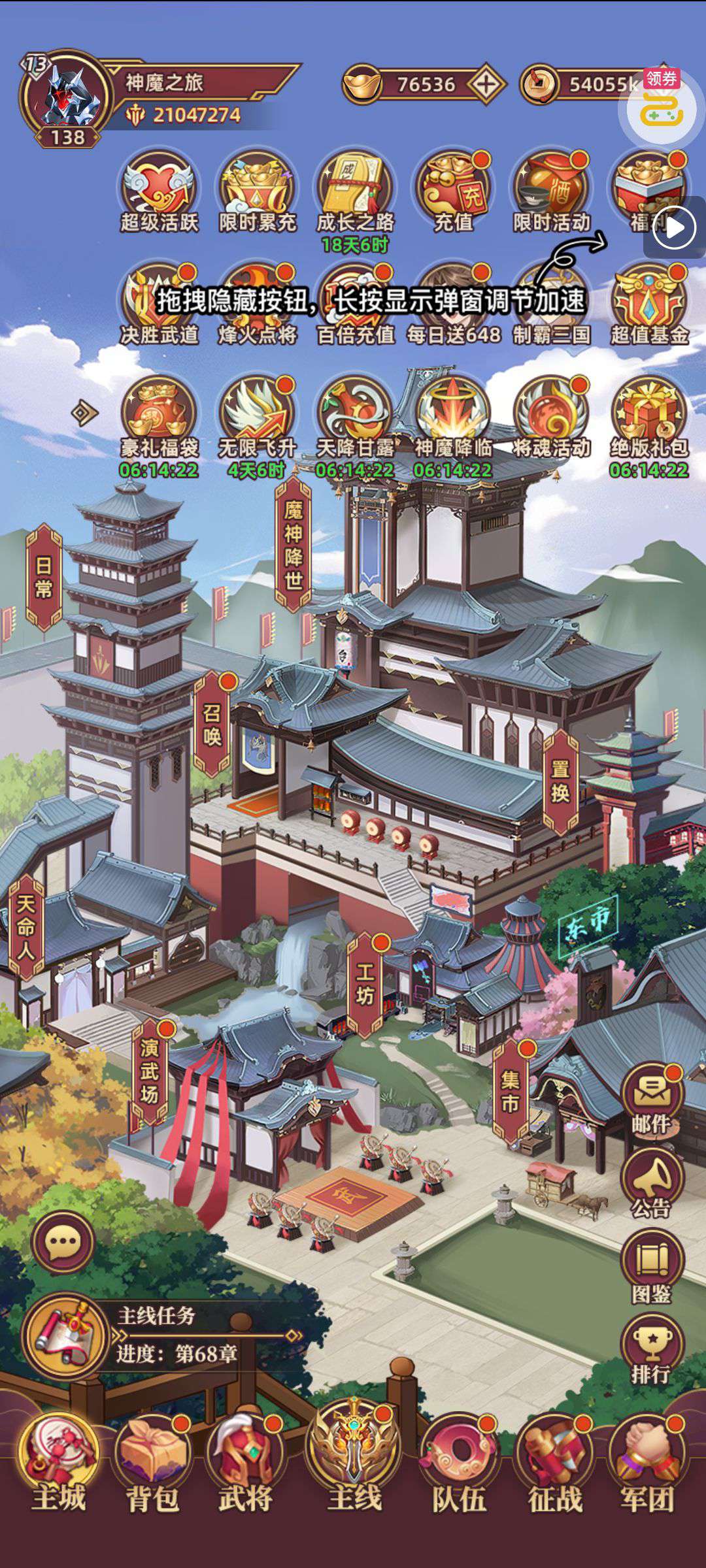Switch to the 背包 tab

coord(152,1462)
